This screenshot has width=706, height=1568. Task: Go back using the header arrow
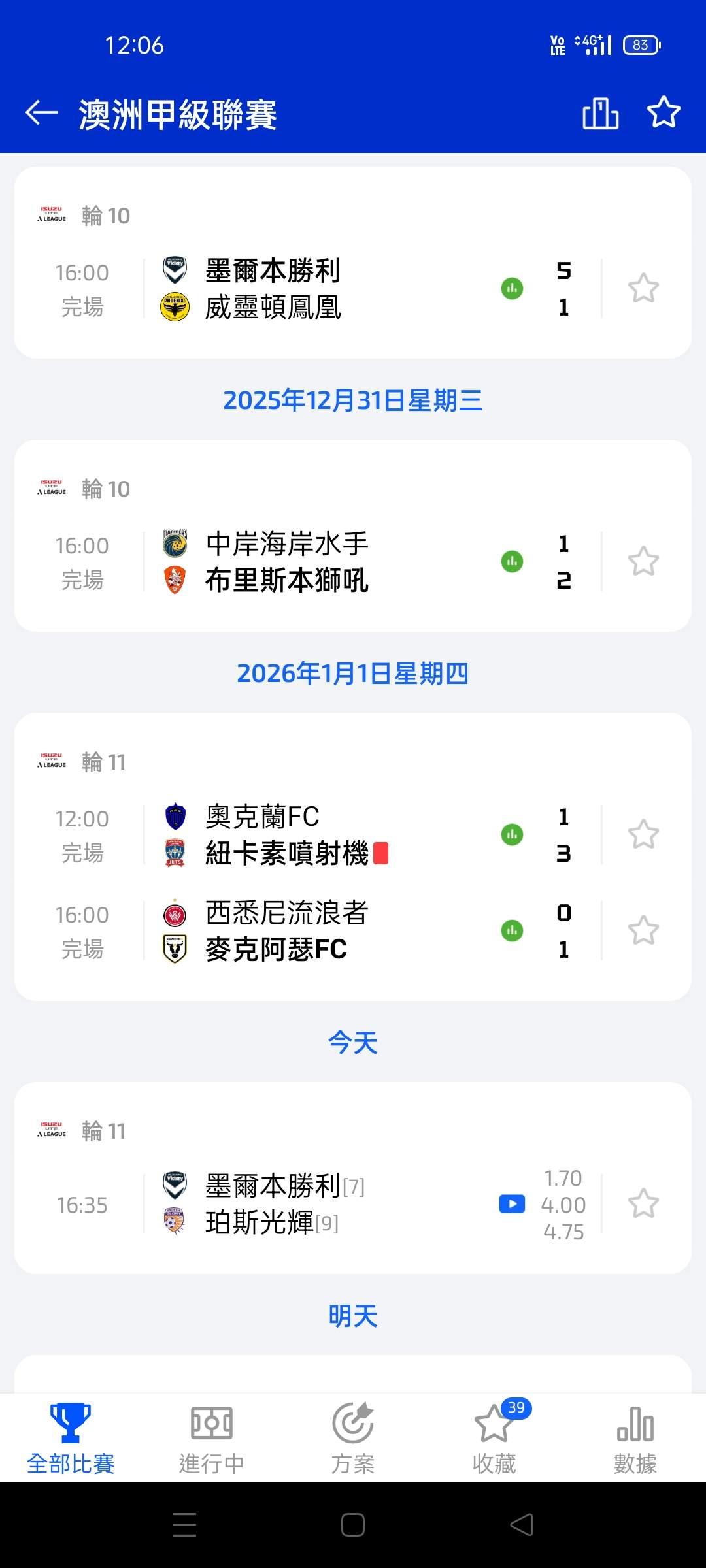point(42,113)
